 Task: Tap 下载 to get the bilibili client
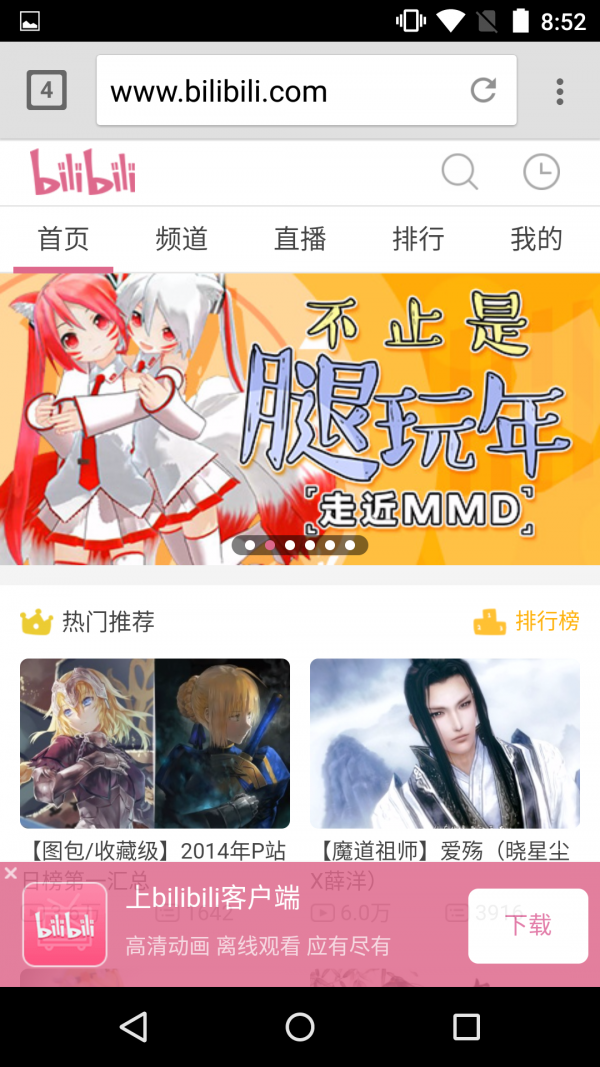[527, 925]
